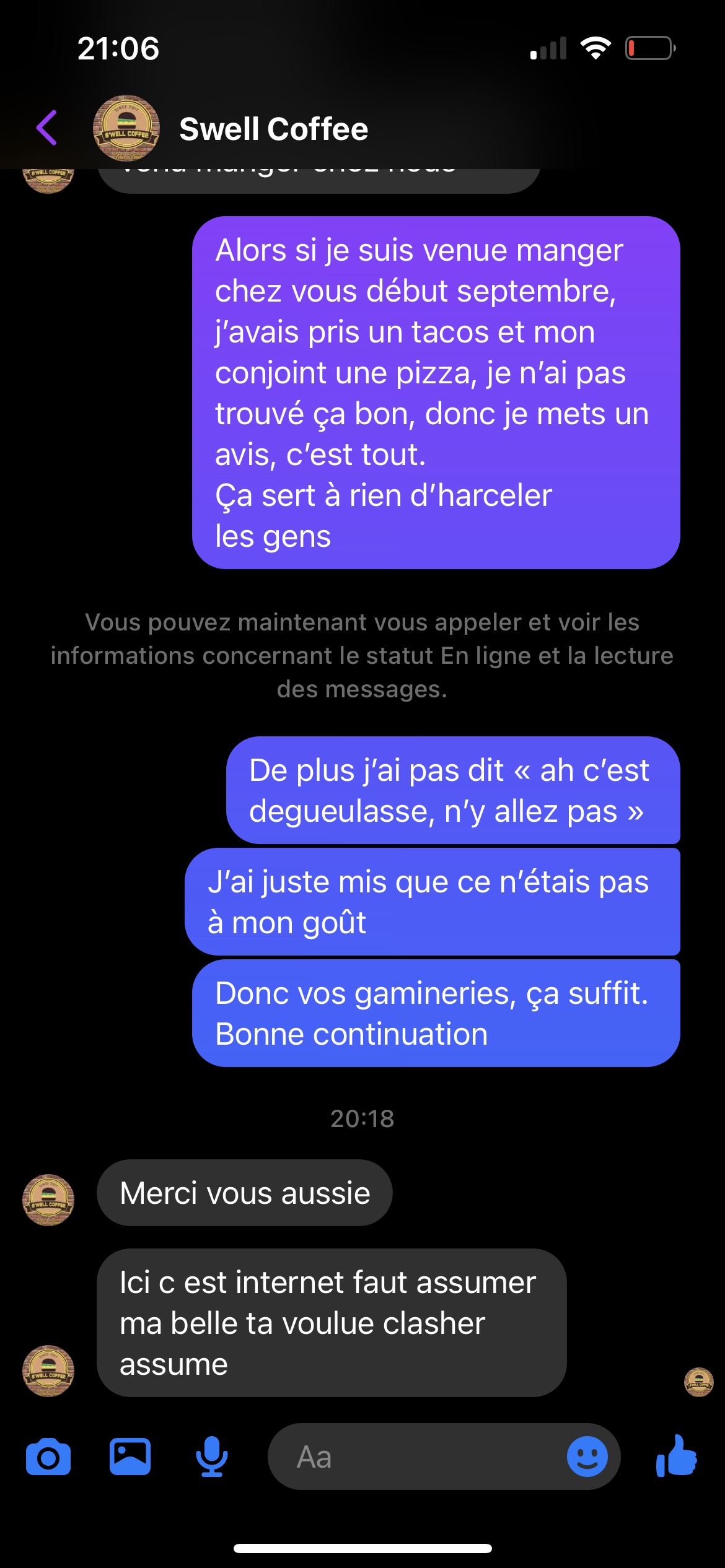This screenshot has height=1568, width=725.
Task: Send a thumbs-up like
Action: [x=677, y=1457]
